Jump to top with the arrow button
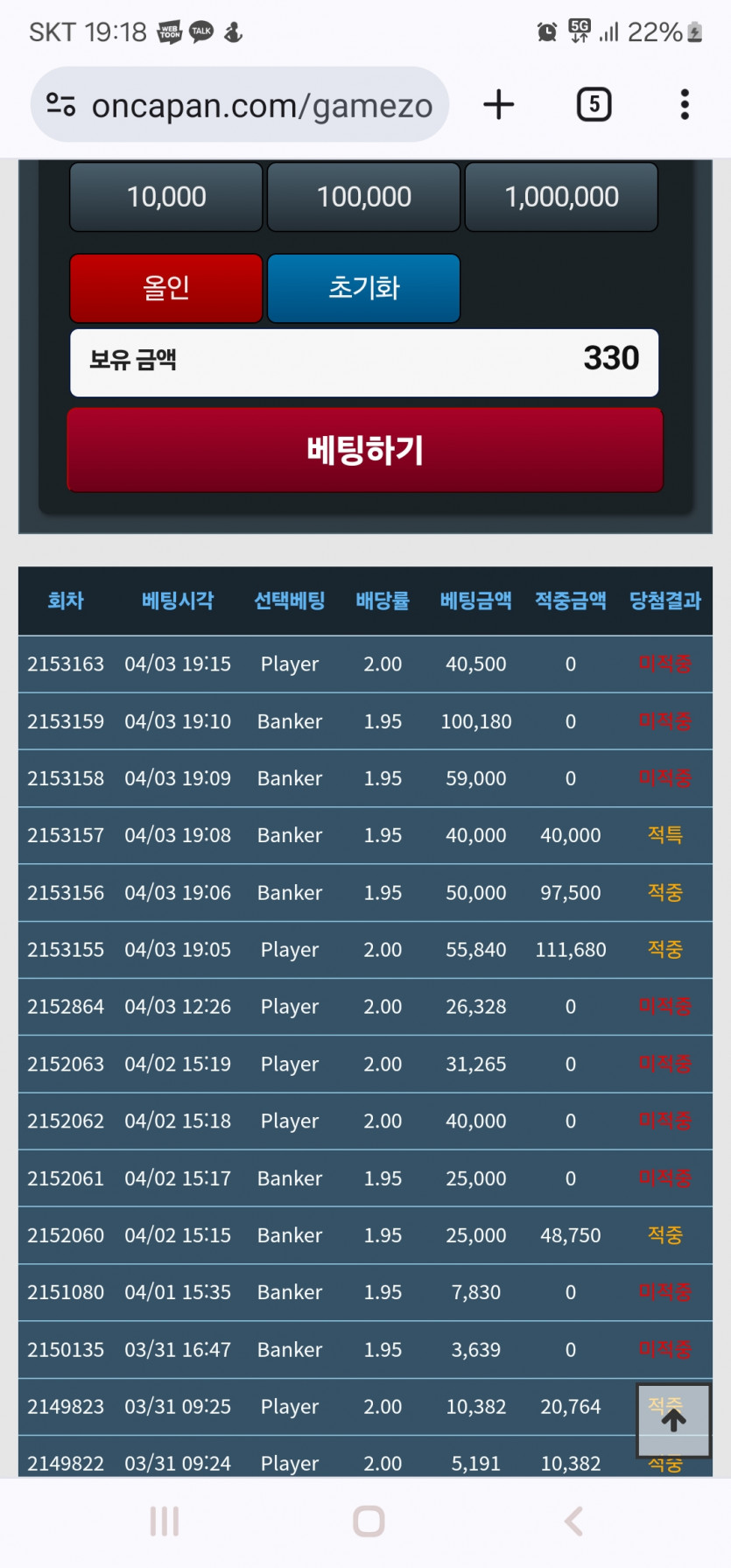 [673, 1420]
